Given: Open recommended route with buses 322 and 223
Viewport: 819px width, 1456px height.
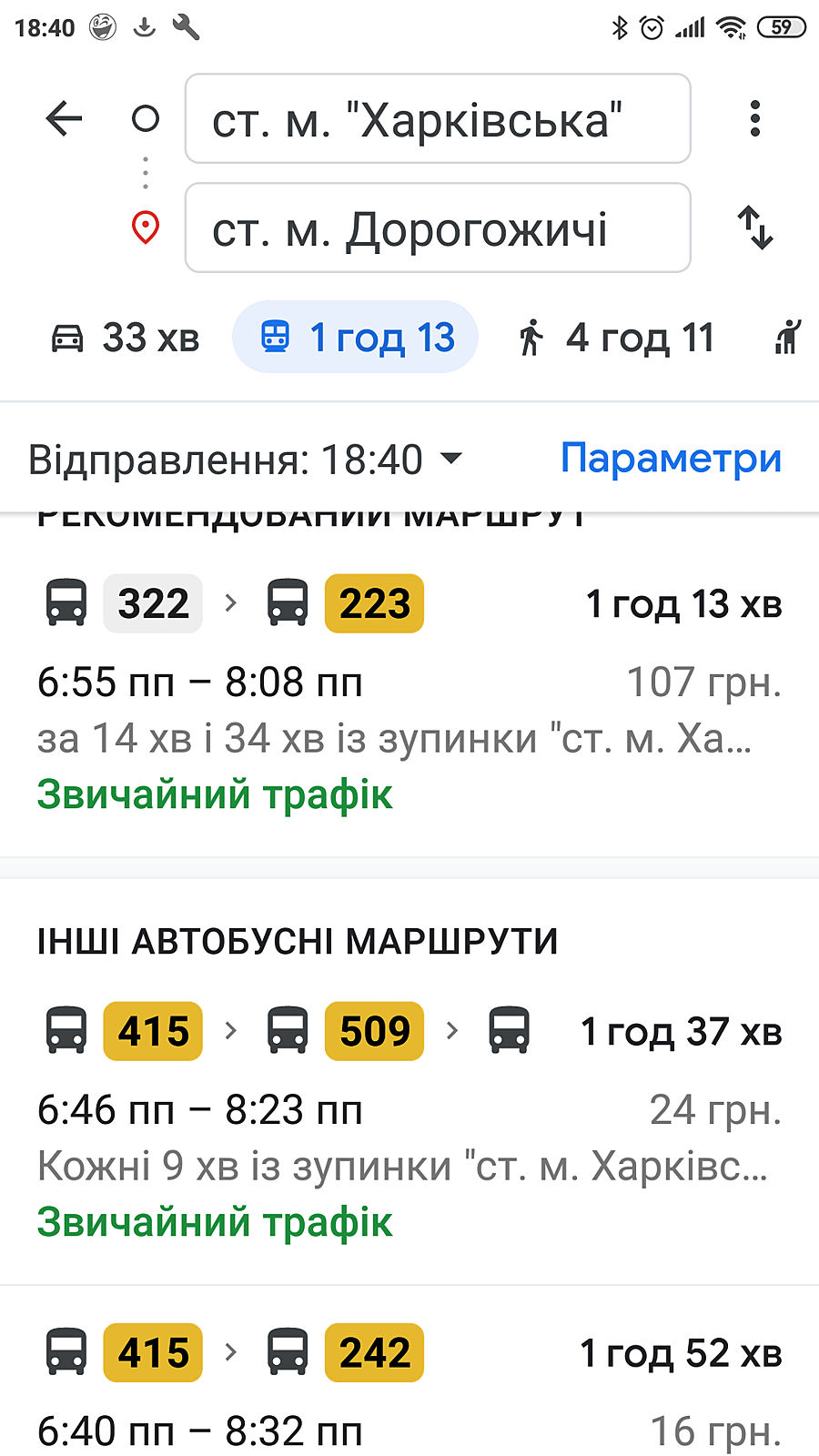Looking at the screenshot, I should pyautogui.click(x=409, y=692).
